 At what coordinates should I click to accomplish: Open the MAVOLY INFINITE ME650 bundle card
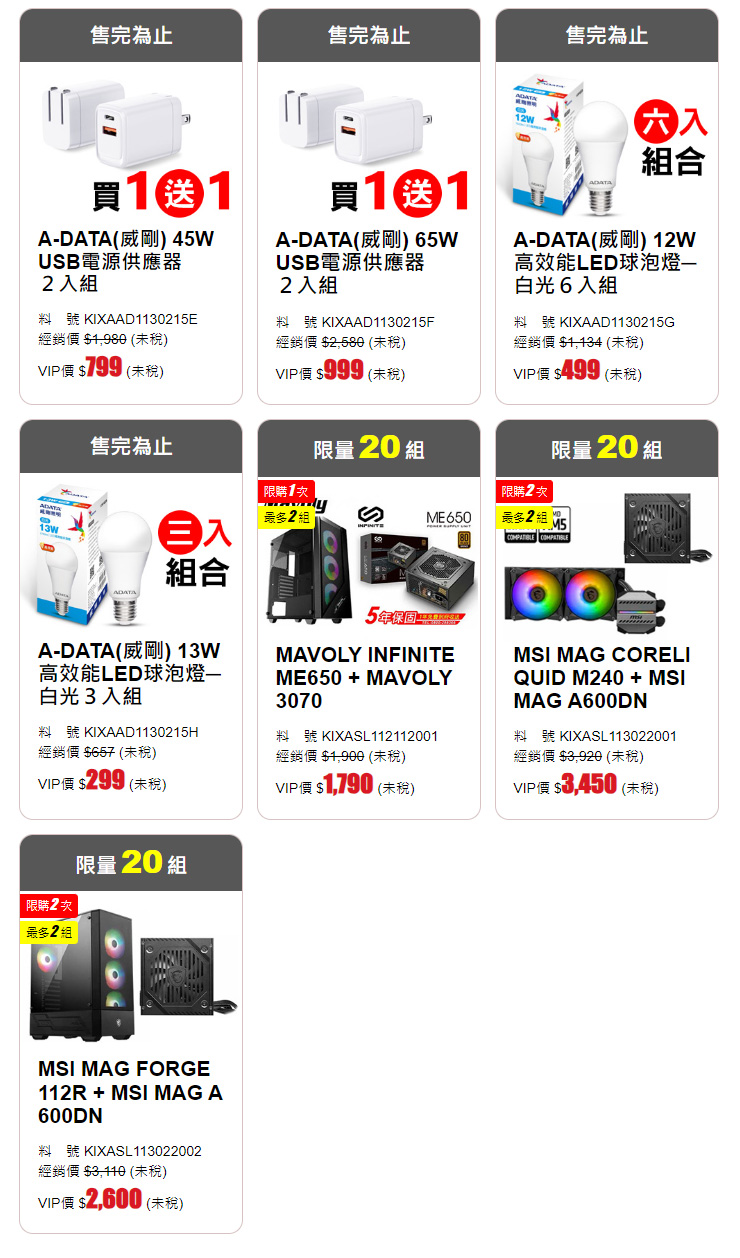pos(368,677)
